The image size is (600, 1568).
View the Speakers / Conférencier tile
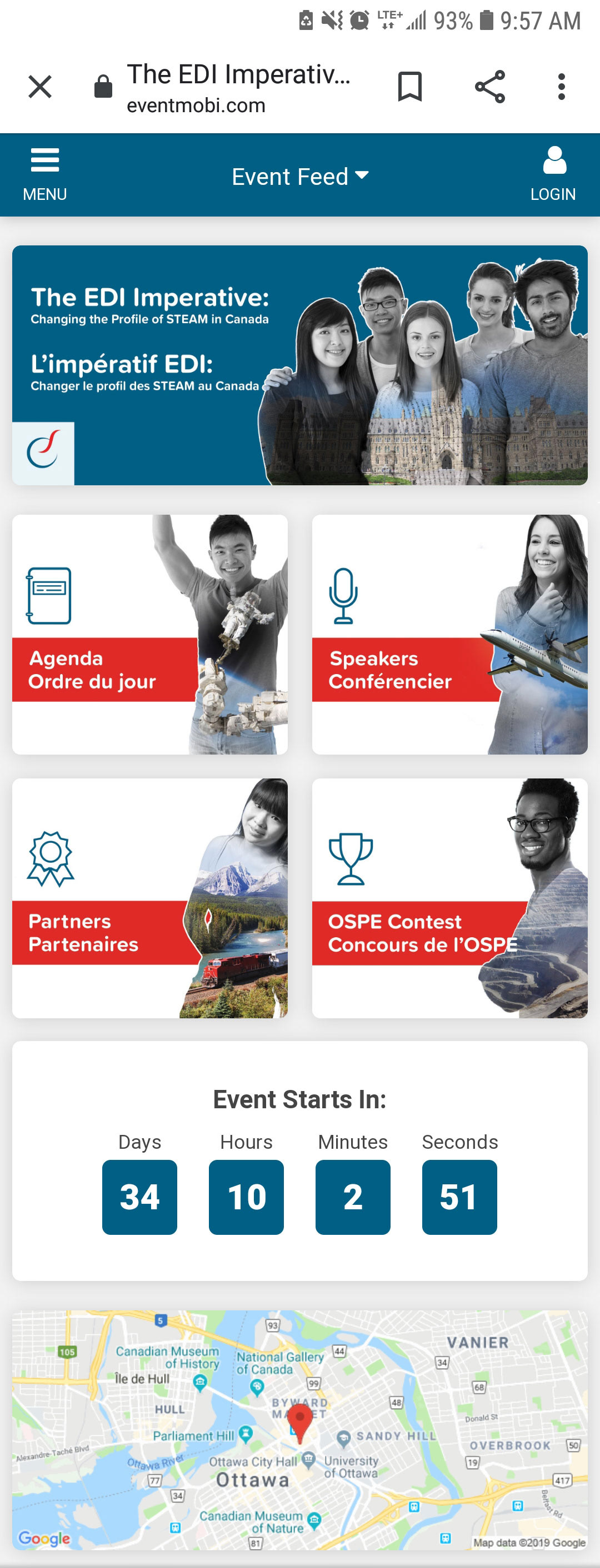[449, 634]
